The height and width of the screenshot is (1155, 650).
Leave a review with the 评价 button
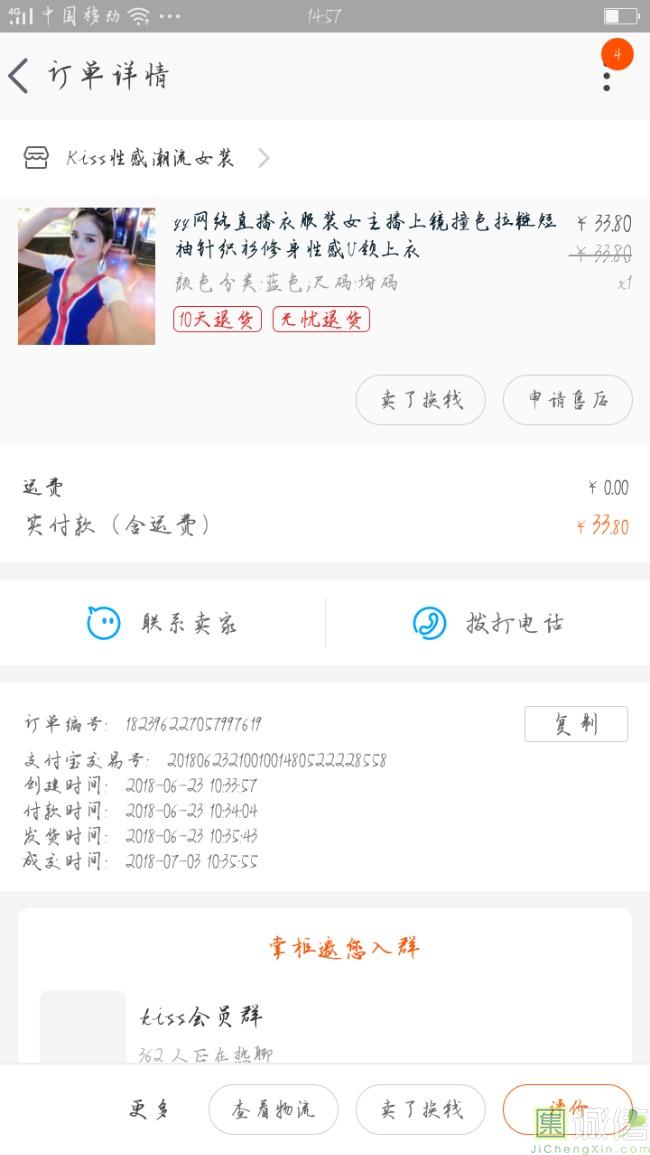[567, 1108]
